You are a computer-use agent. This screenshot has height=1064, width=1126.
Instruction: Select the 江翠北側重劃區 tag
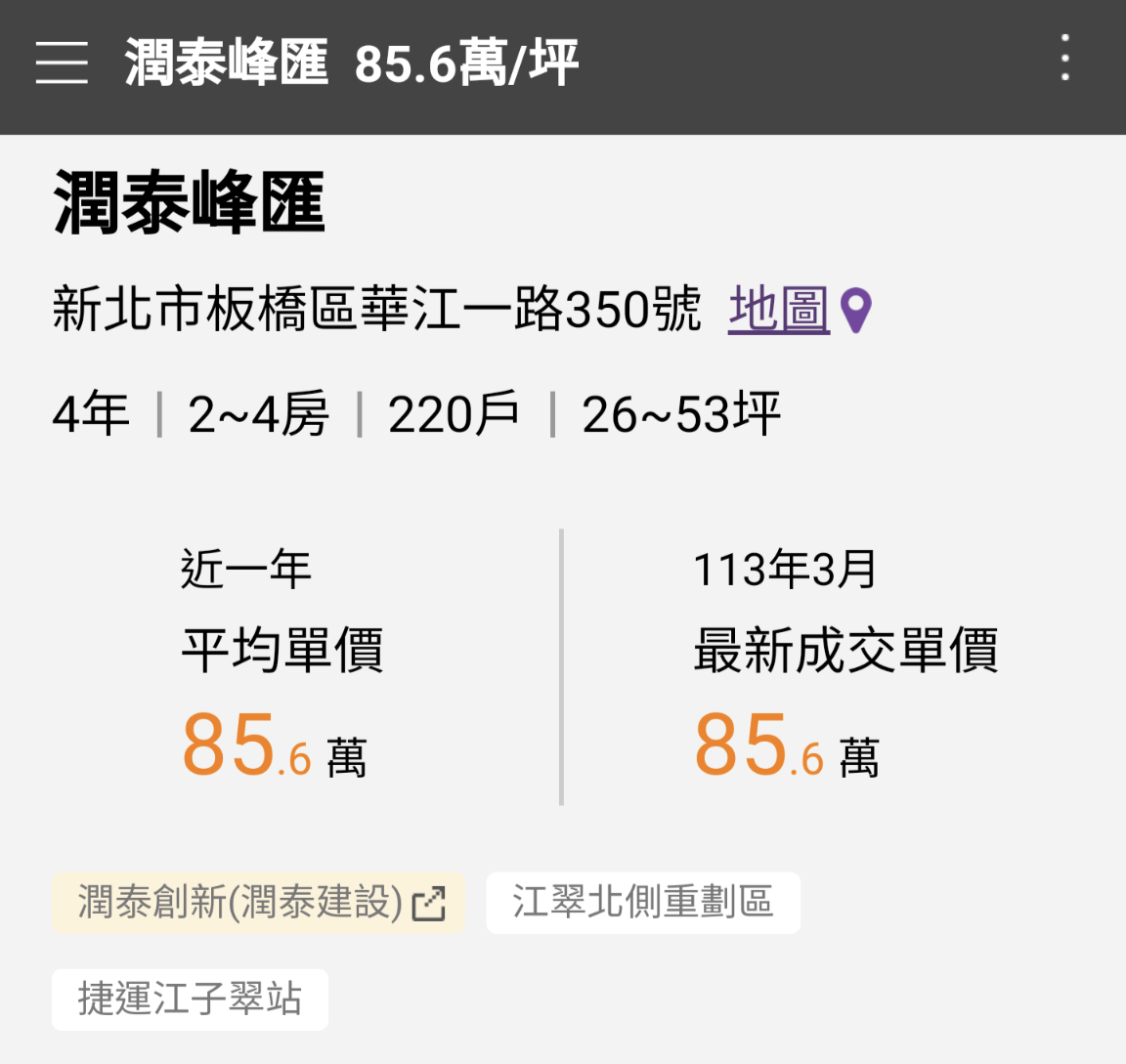tap(642, 903)
